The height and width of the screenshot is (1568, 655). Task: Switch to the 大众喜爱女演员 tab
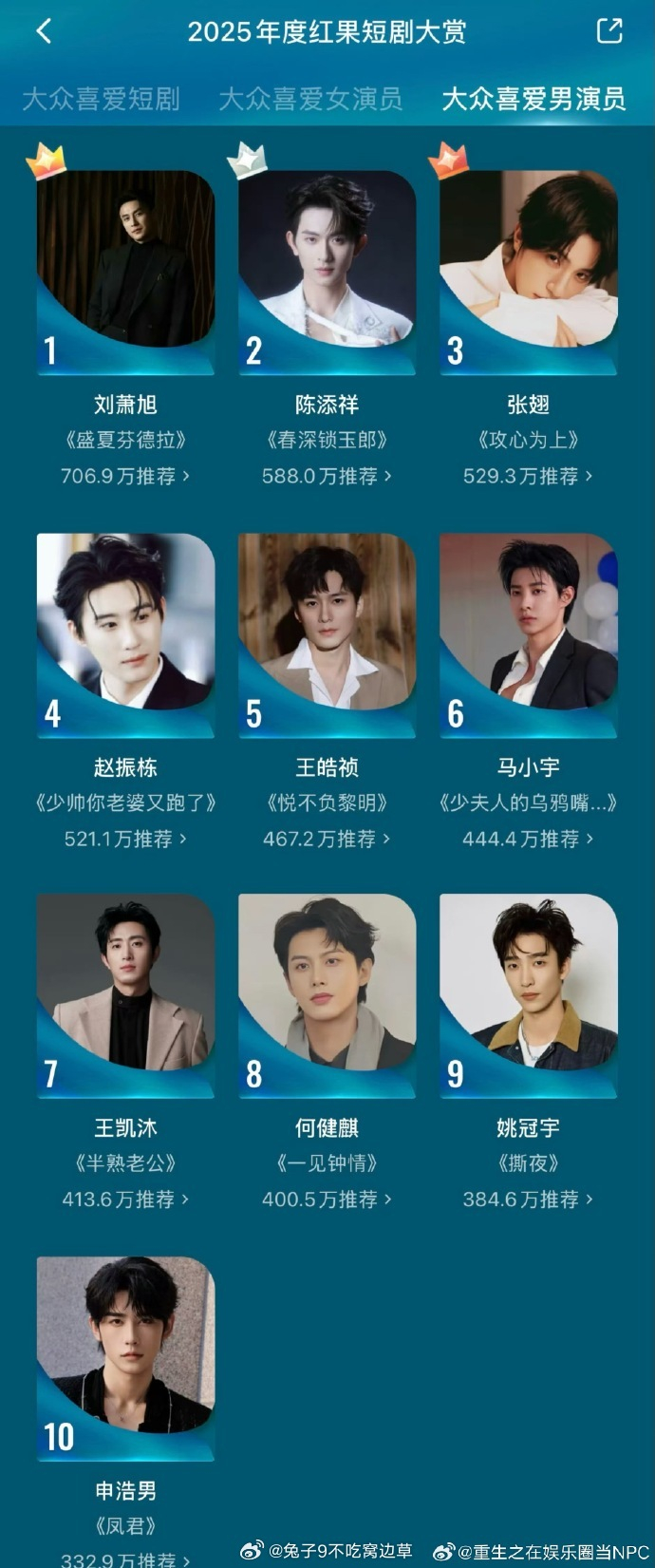pos(310,99)
